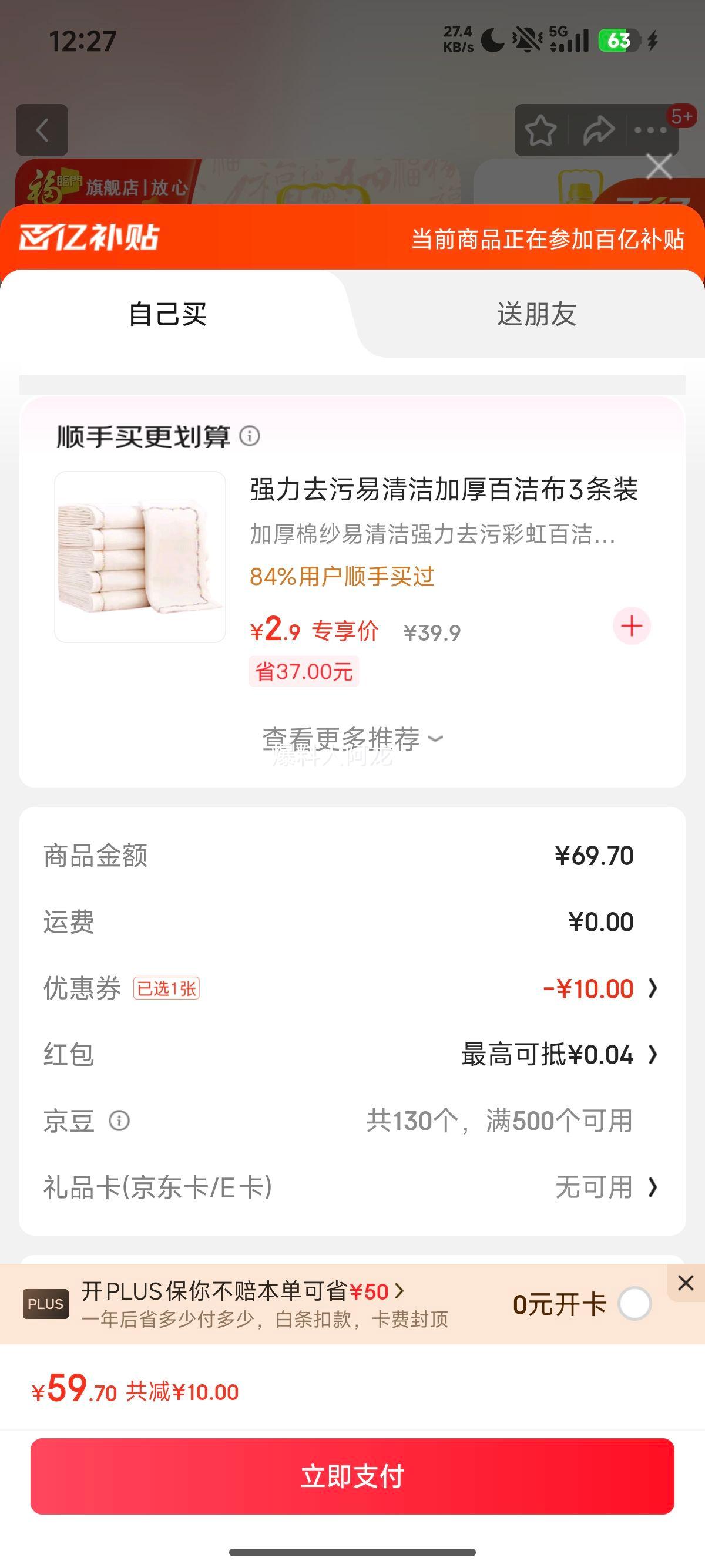This screenshot has width=705, height=1568.
Task: Select the 0元开卡 radio option
Action: tap(634, 1304)
